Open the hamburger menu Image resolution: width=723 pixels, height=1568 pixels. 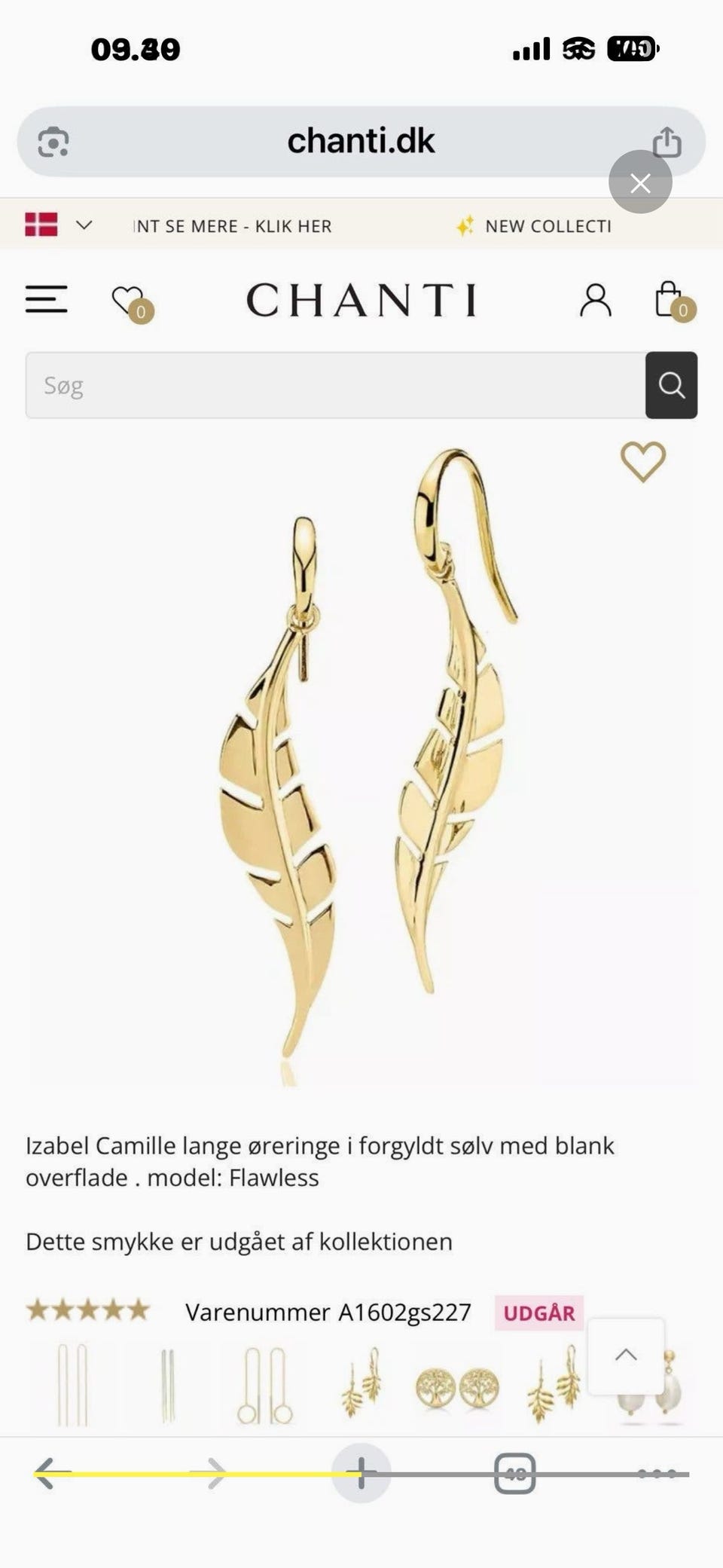pos(46,299)
